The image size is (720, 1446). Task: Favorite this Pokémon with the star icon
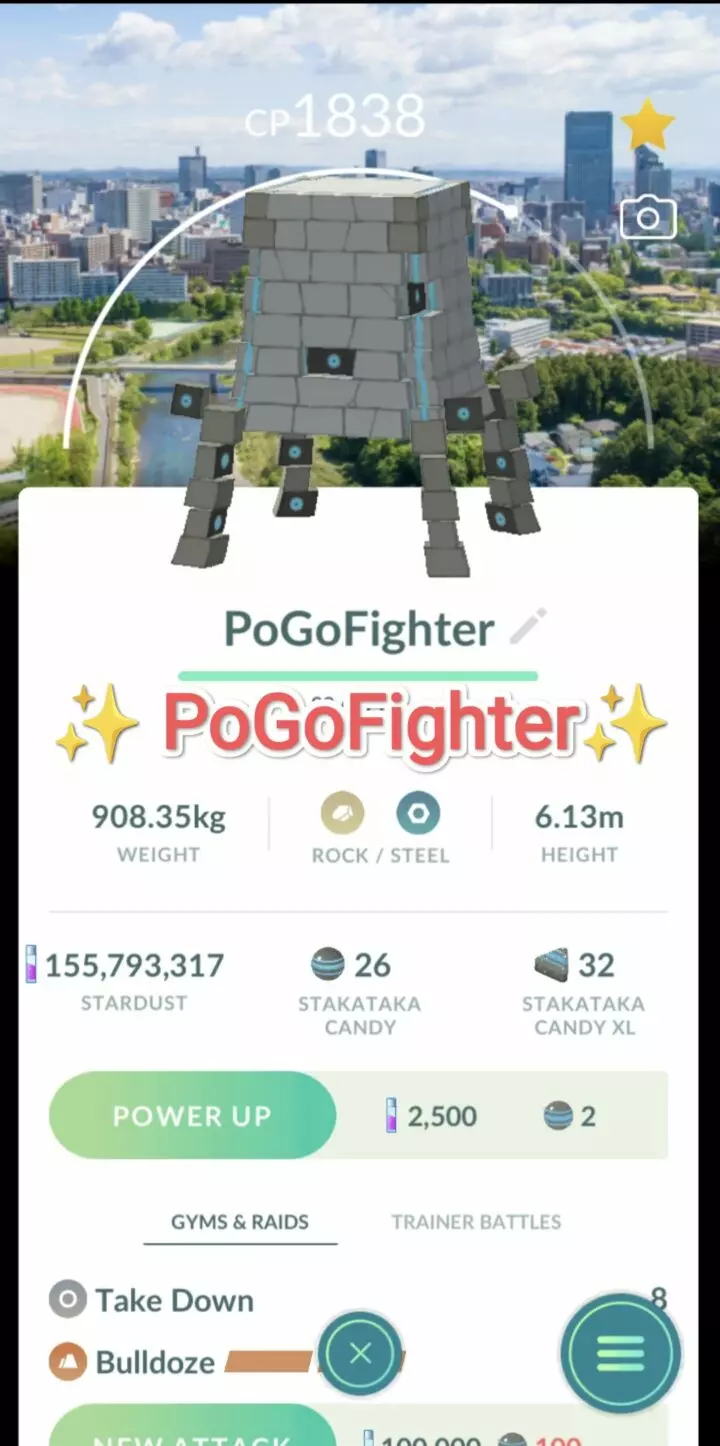(648, 122)
